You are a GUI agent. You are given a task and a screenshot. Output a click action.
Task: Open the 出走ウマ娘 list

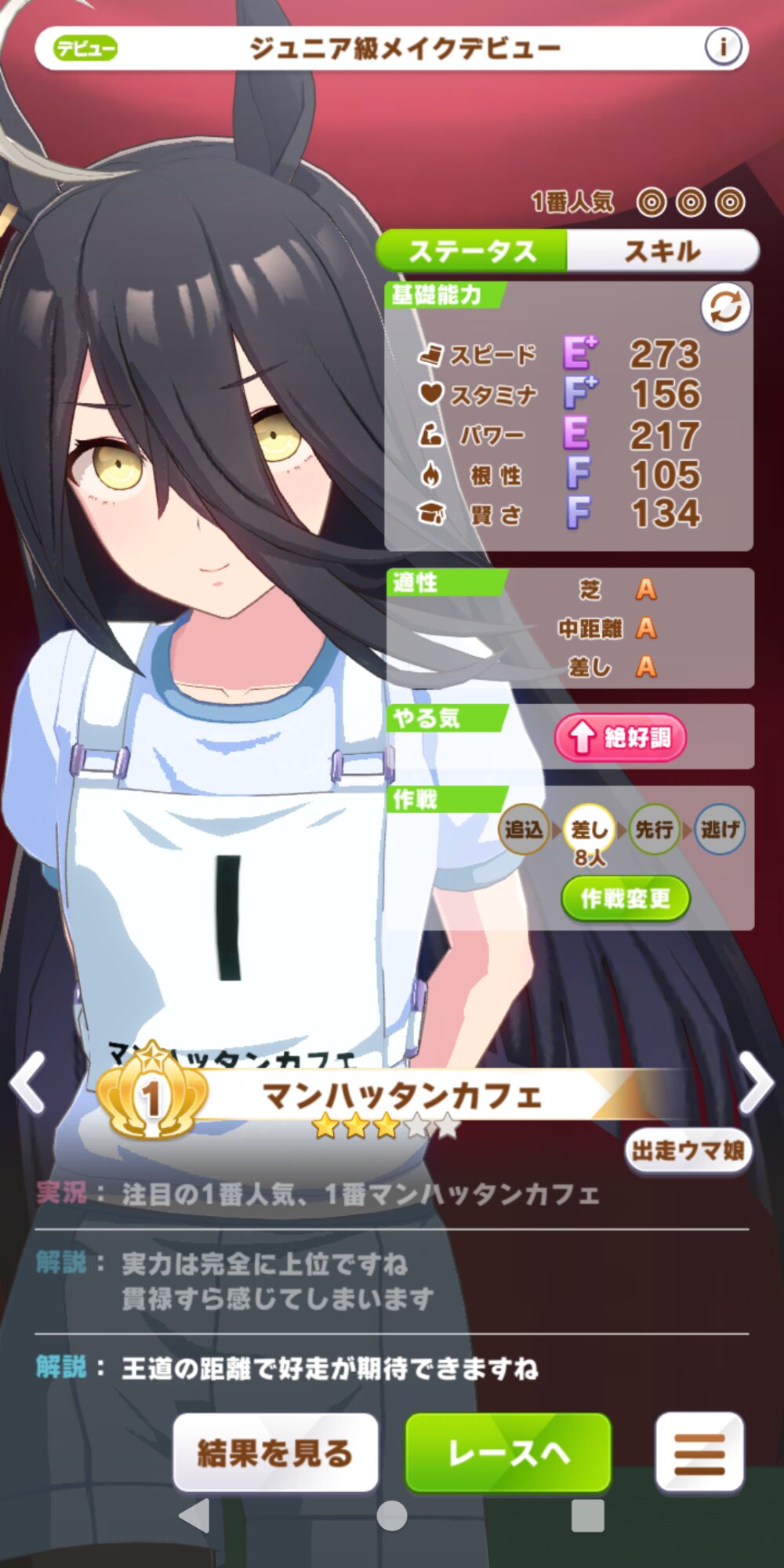click(688, 1151)
